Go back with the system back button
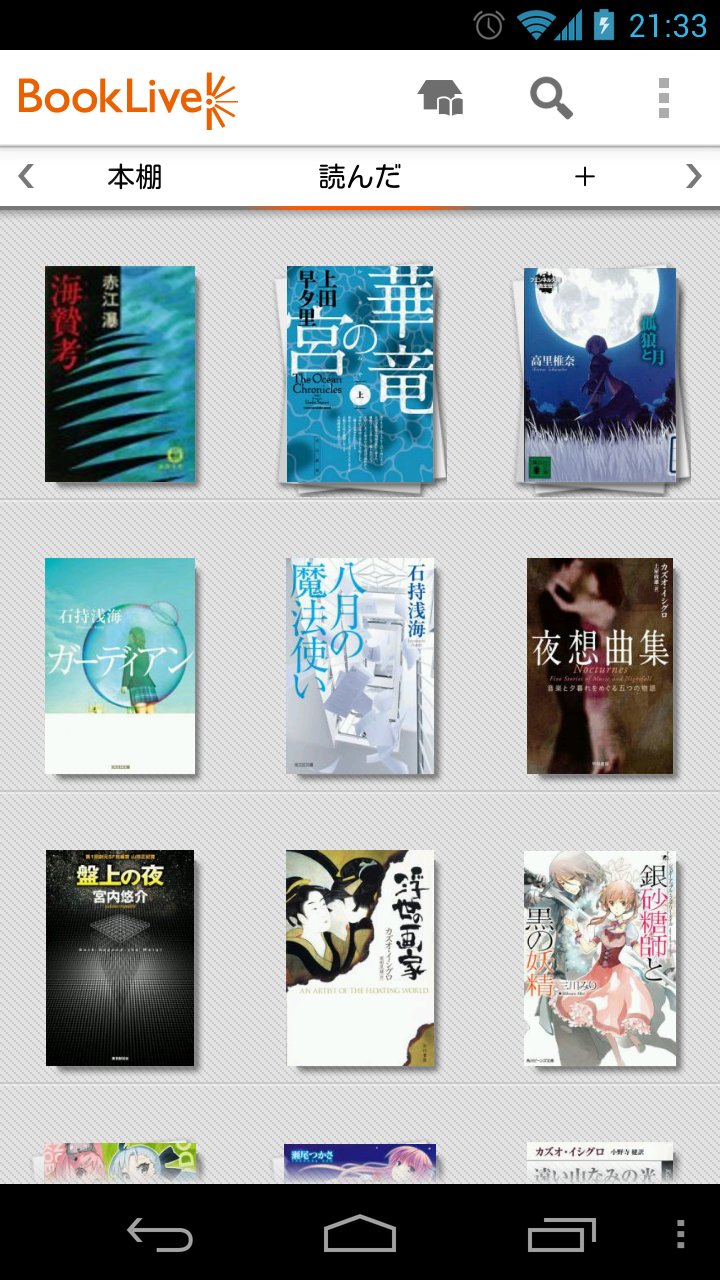 [160, 1234]
